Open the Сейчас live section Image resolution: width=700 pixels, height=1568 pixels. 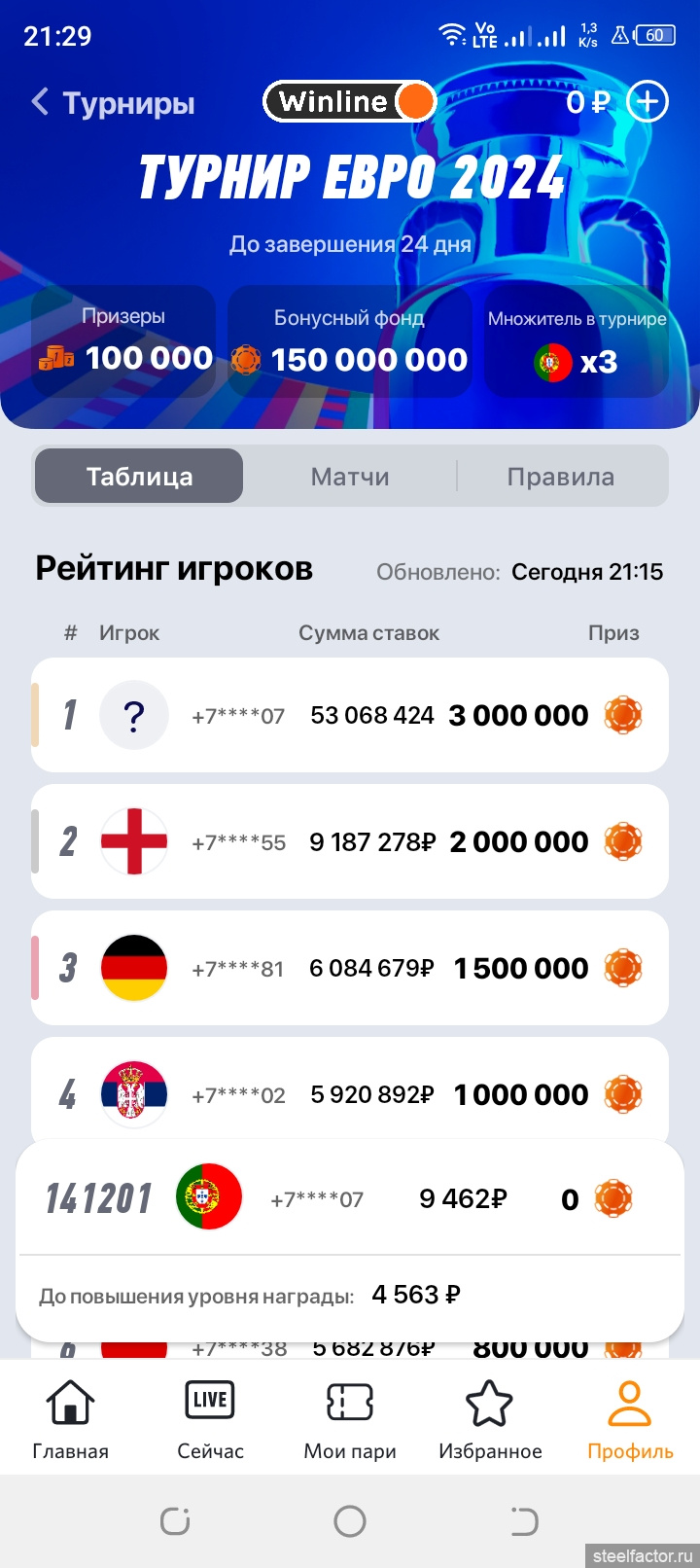tap(210, 1418)
